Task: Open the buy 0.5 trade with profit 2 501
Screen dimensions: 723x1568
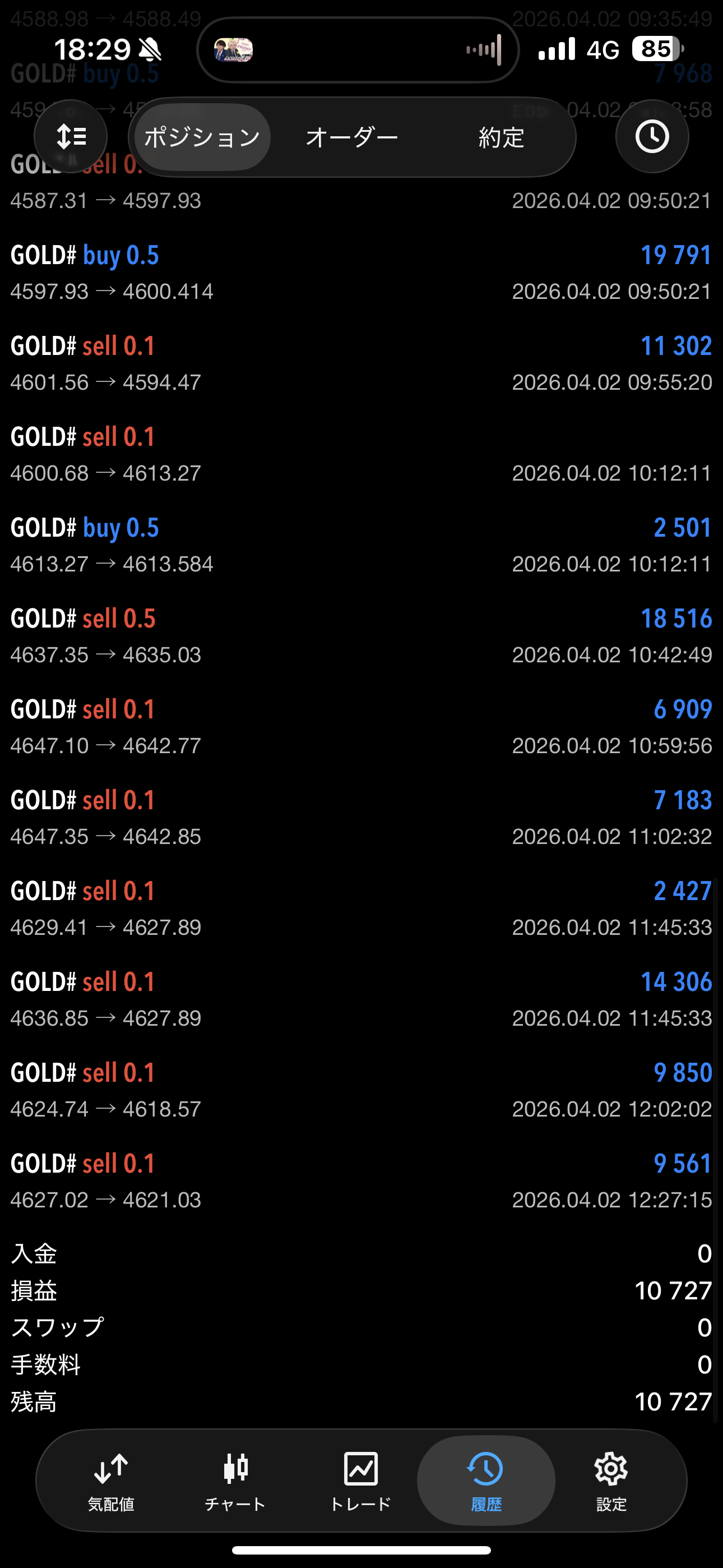Action: tap(361, 545)
